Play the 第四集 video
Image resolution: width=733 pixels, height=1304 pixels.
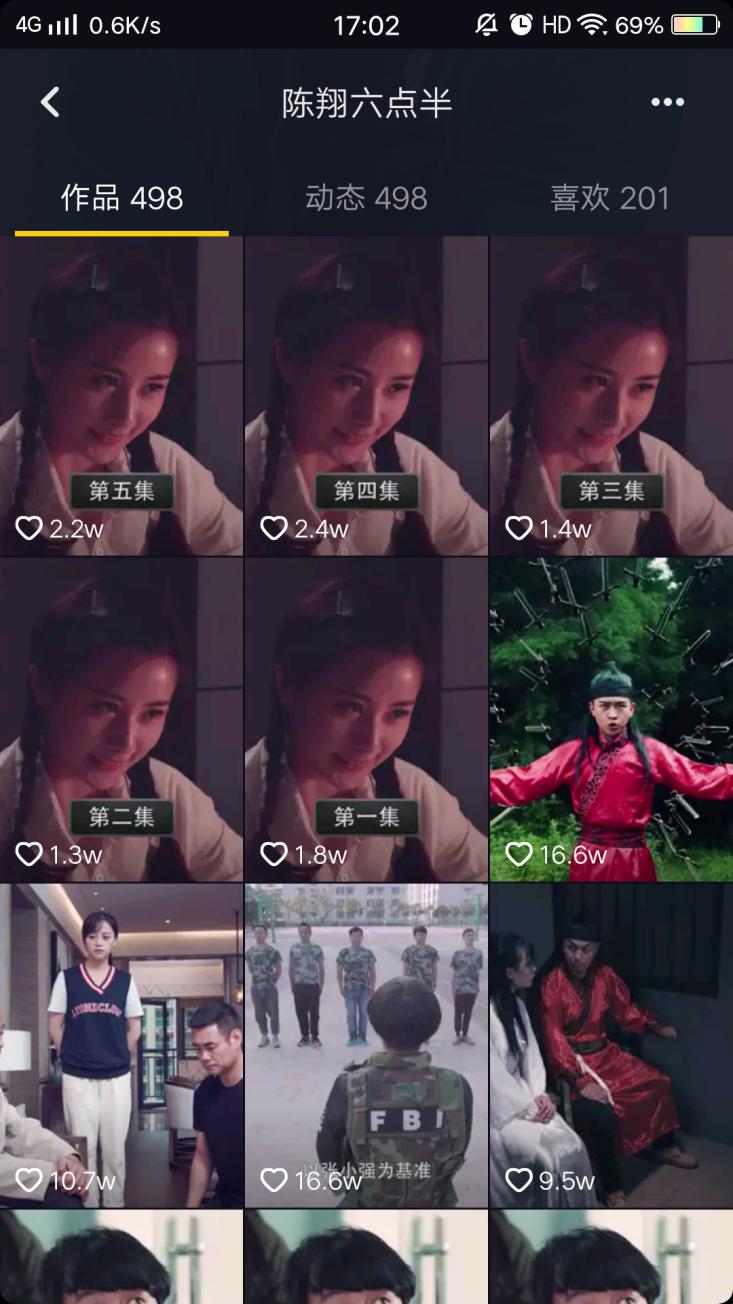(x=366, y=395)
